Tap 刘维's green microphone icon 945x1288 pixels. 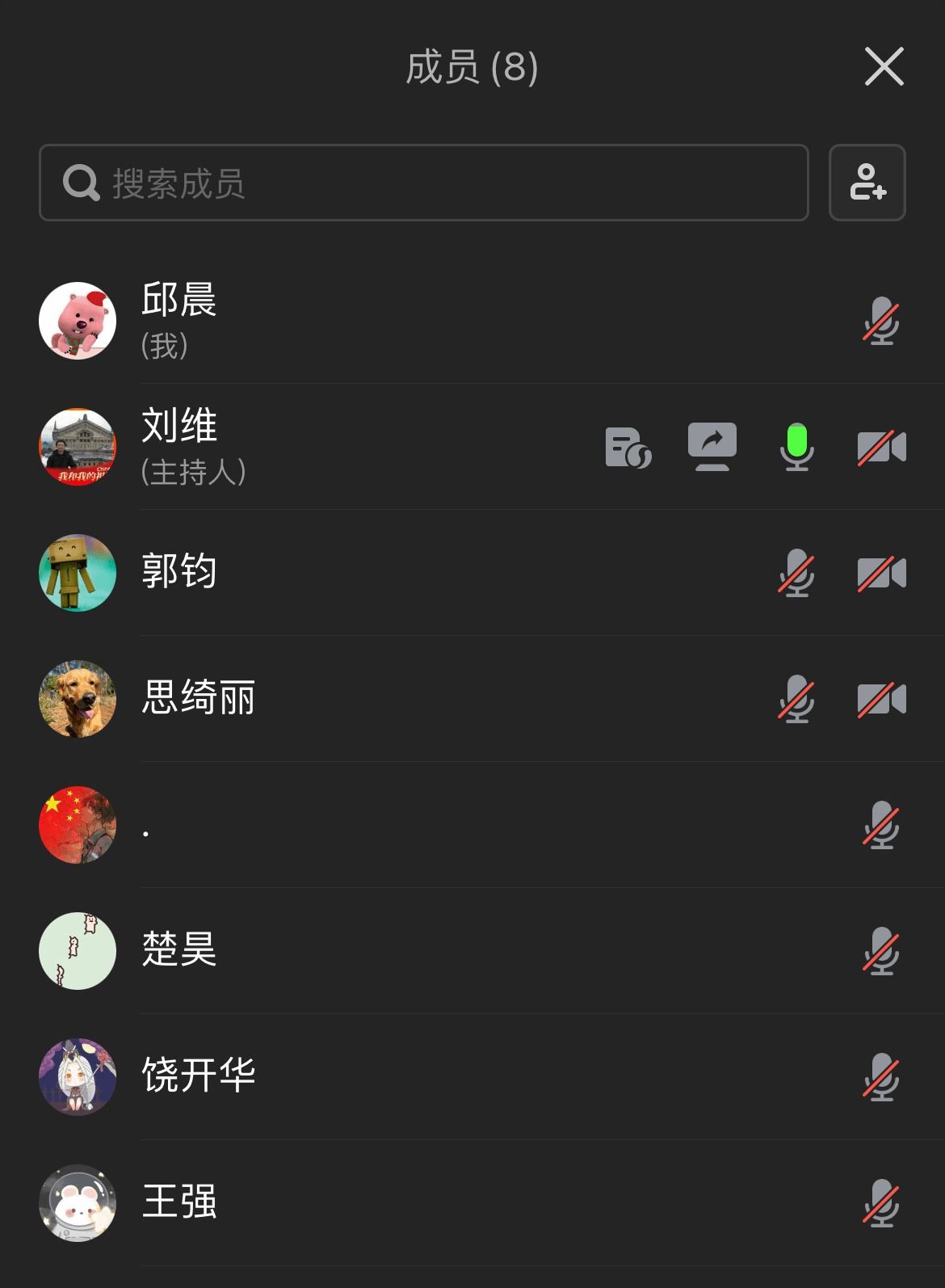tap(796, 446)
